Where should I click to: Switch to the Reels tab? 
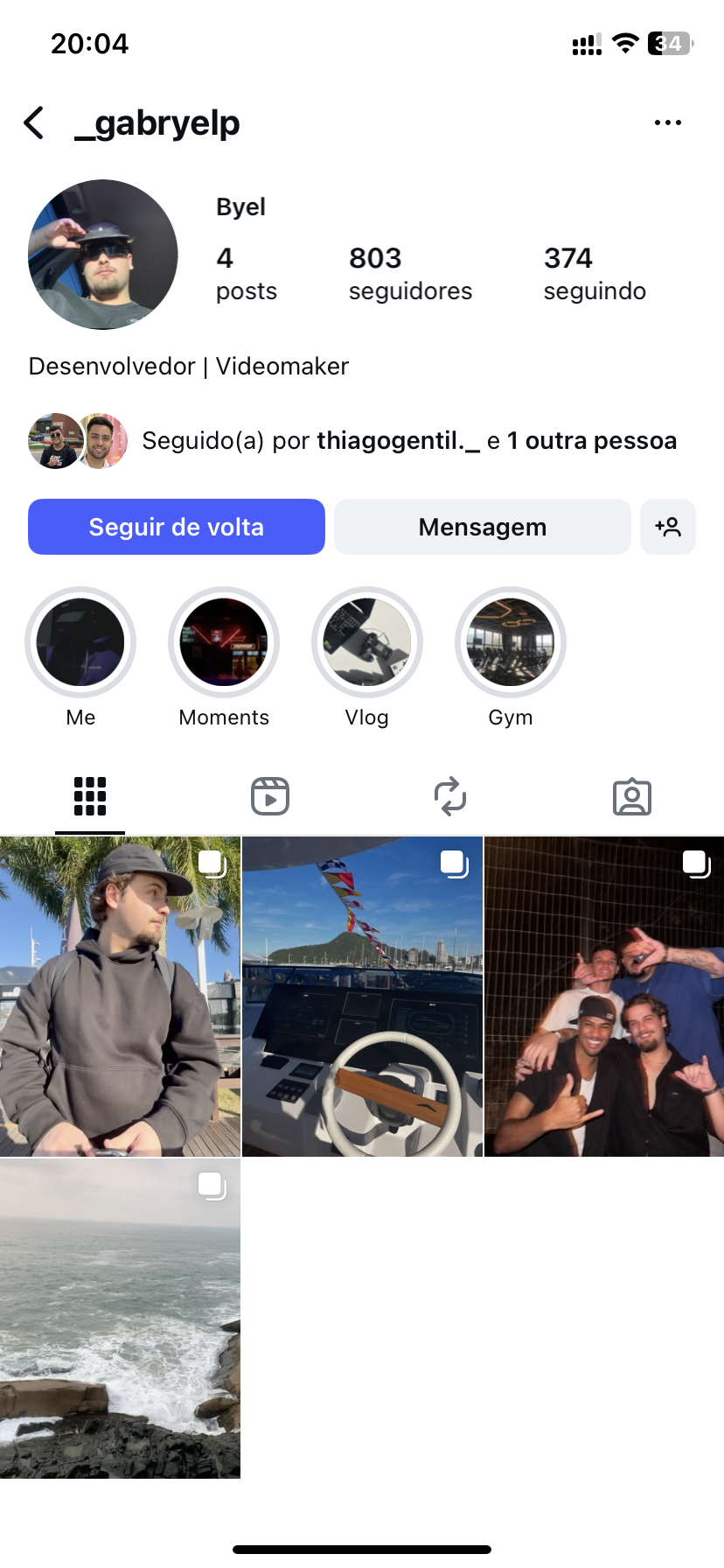(270, 796)
